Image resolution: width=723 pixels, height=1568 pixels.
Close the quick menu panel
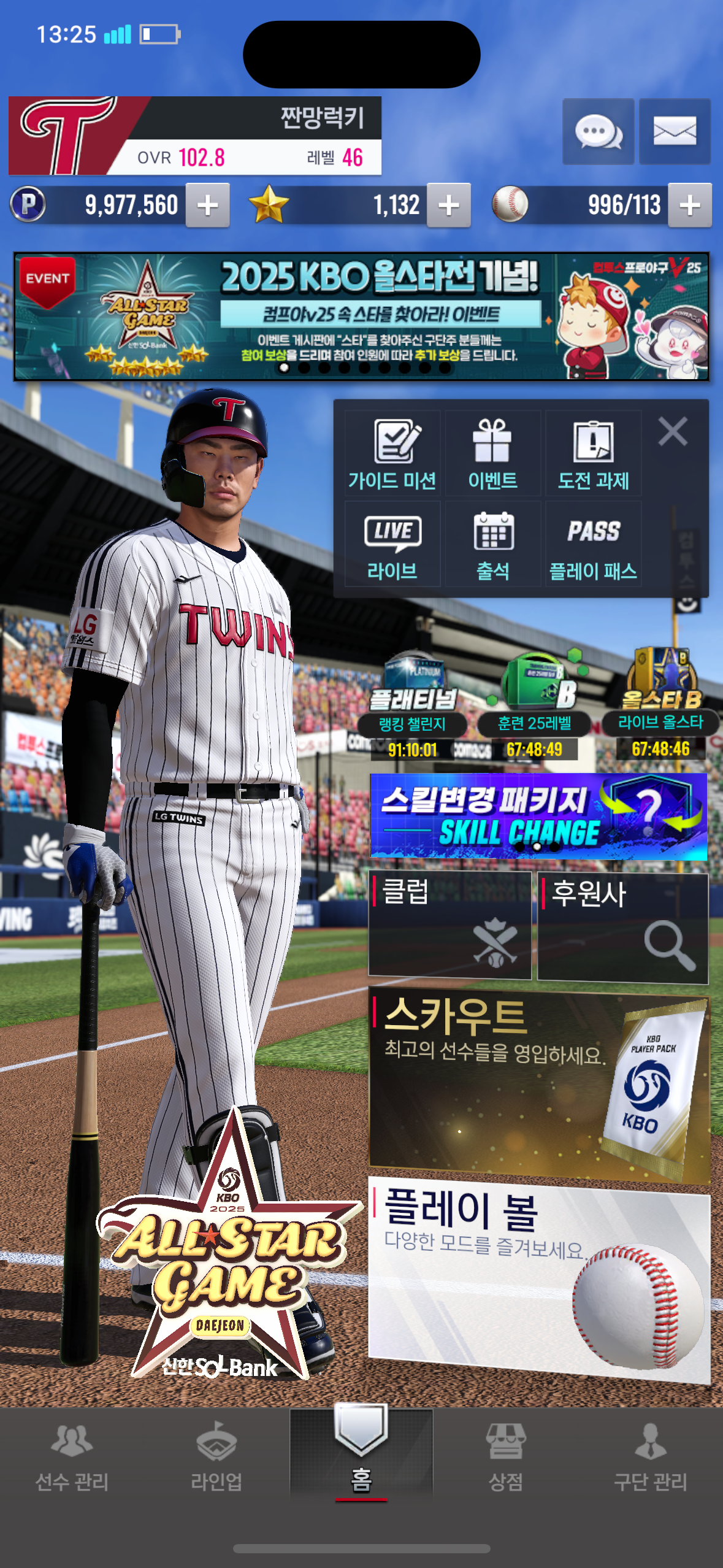673,431
